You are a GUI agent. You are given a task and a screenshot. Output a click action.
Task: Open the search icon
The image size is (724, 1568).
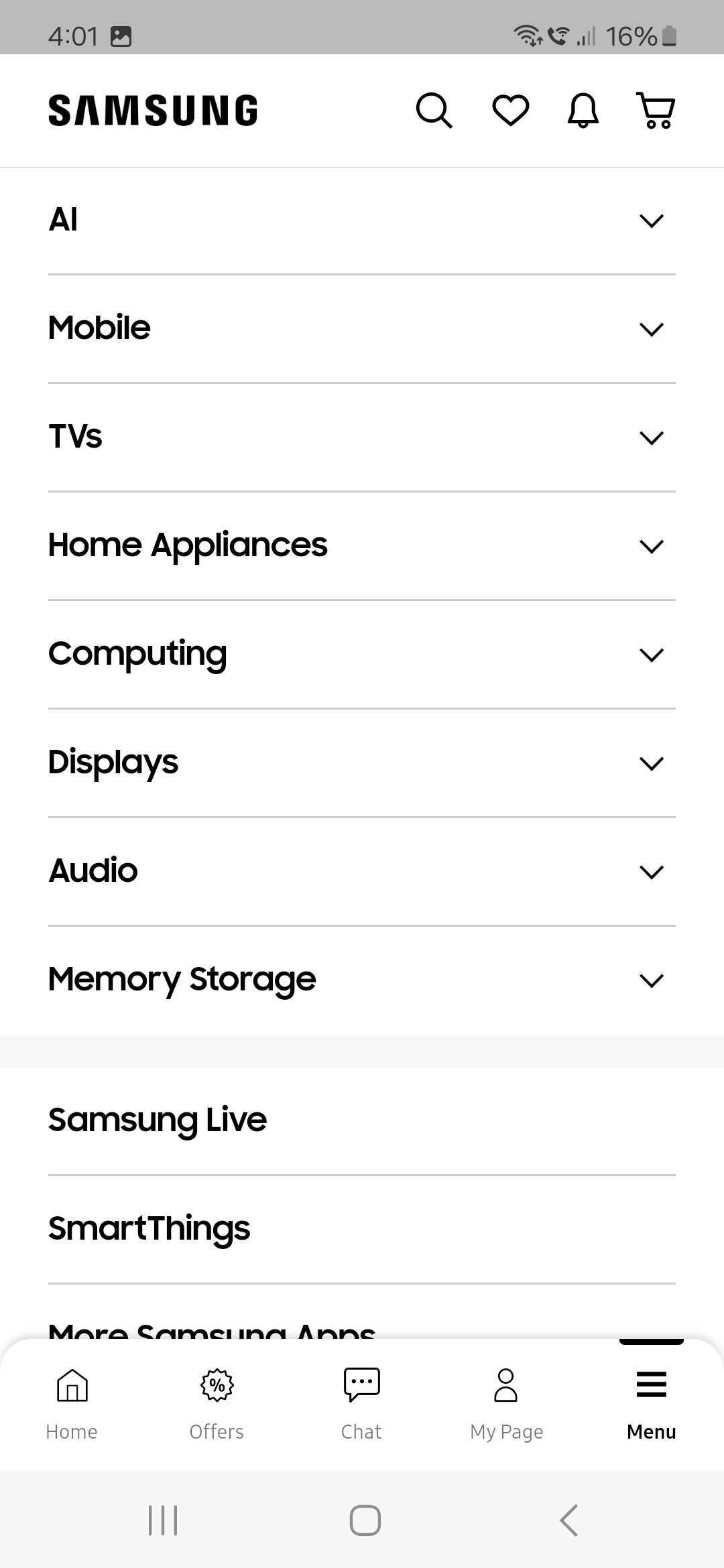[434, 111]
